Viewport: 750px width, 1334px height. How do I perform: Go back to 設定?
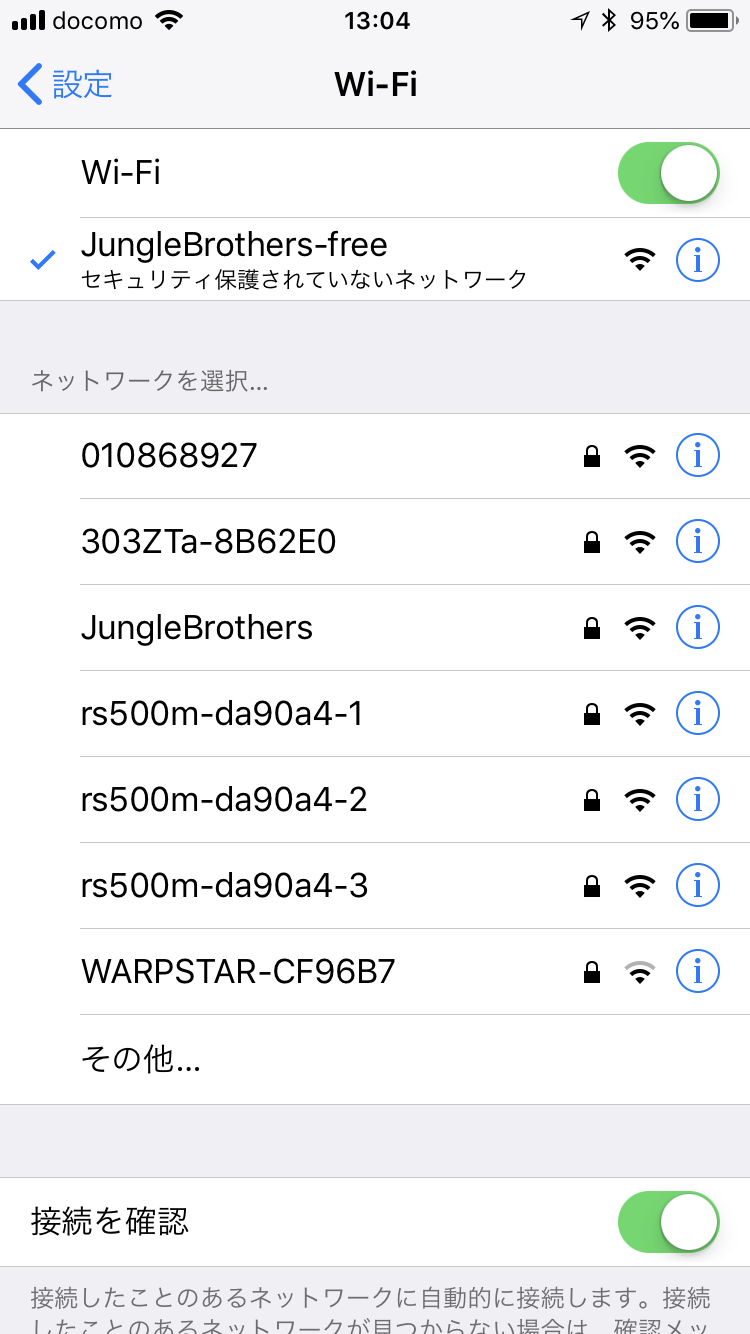point(65,84)
